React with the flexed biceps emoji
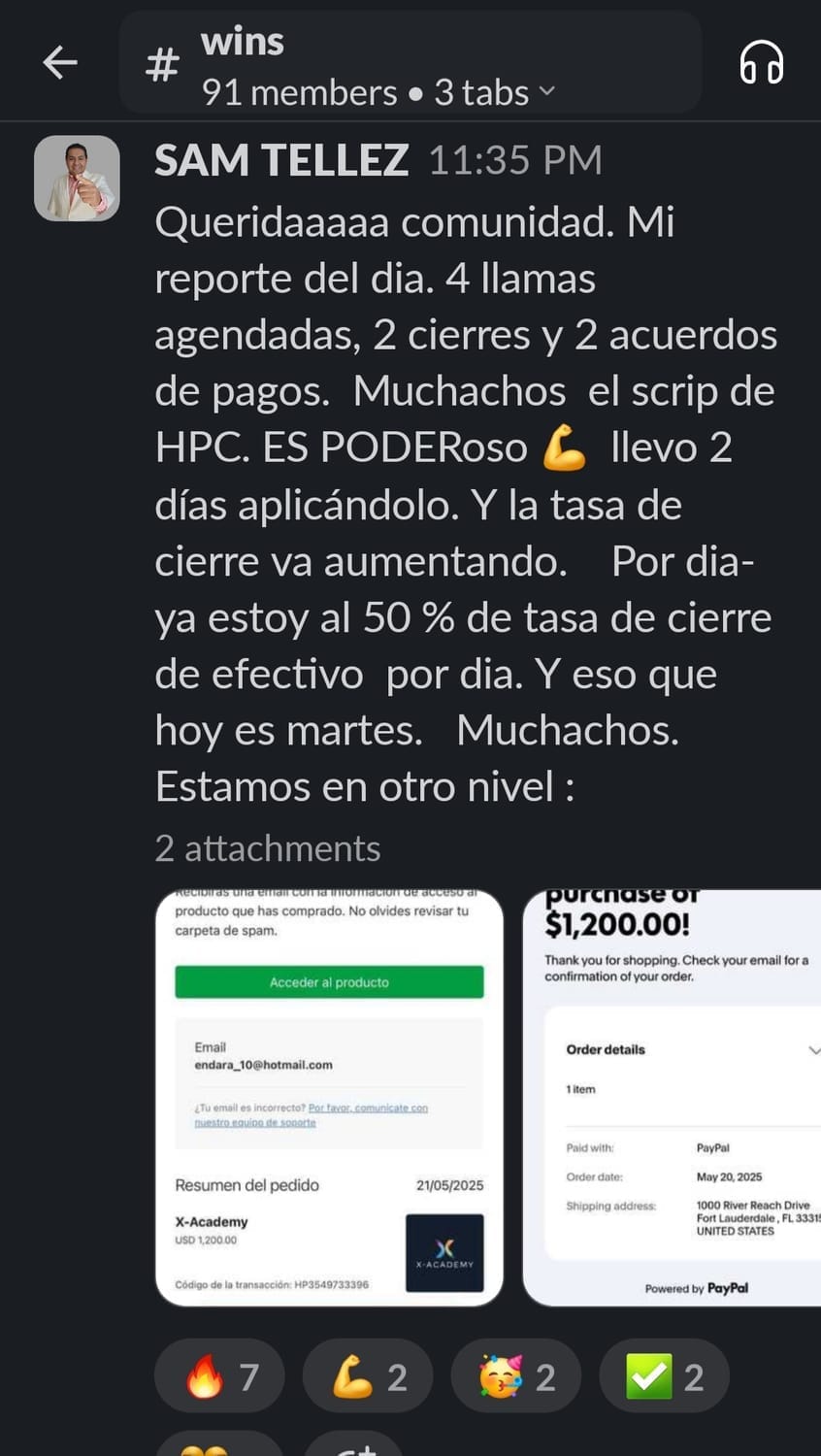Image resolution: width=821 pixels, height=1456 pixels. 368,1376
